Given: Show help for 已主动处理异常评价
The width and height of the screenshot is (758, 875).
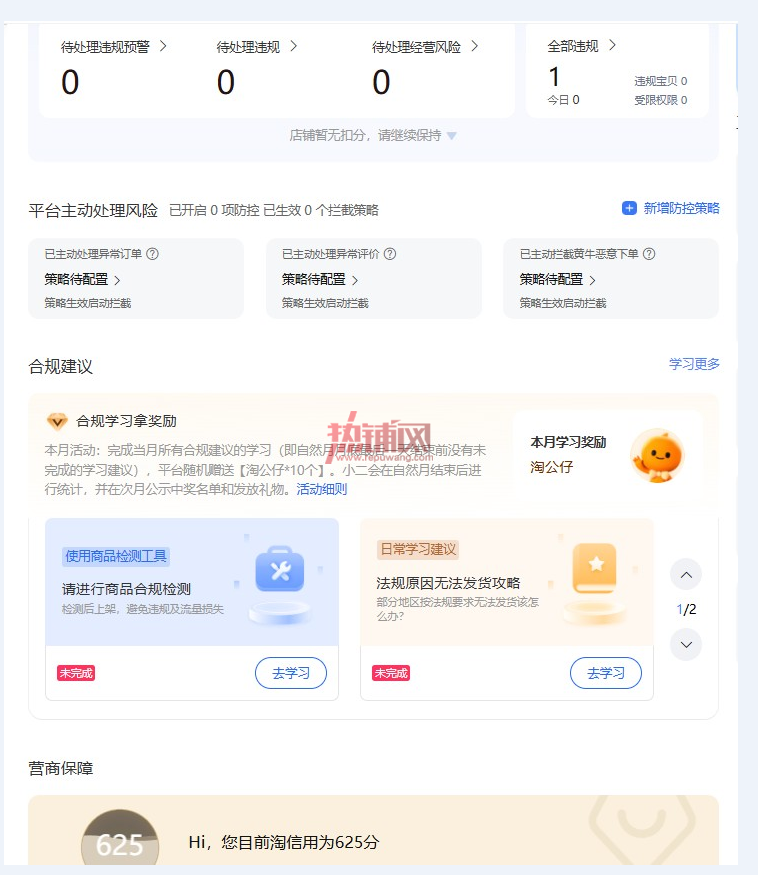Looking at the screenshot, I should (x=390, y=254).
